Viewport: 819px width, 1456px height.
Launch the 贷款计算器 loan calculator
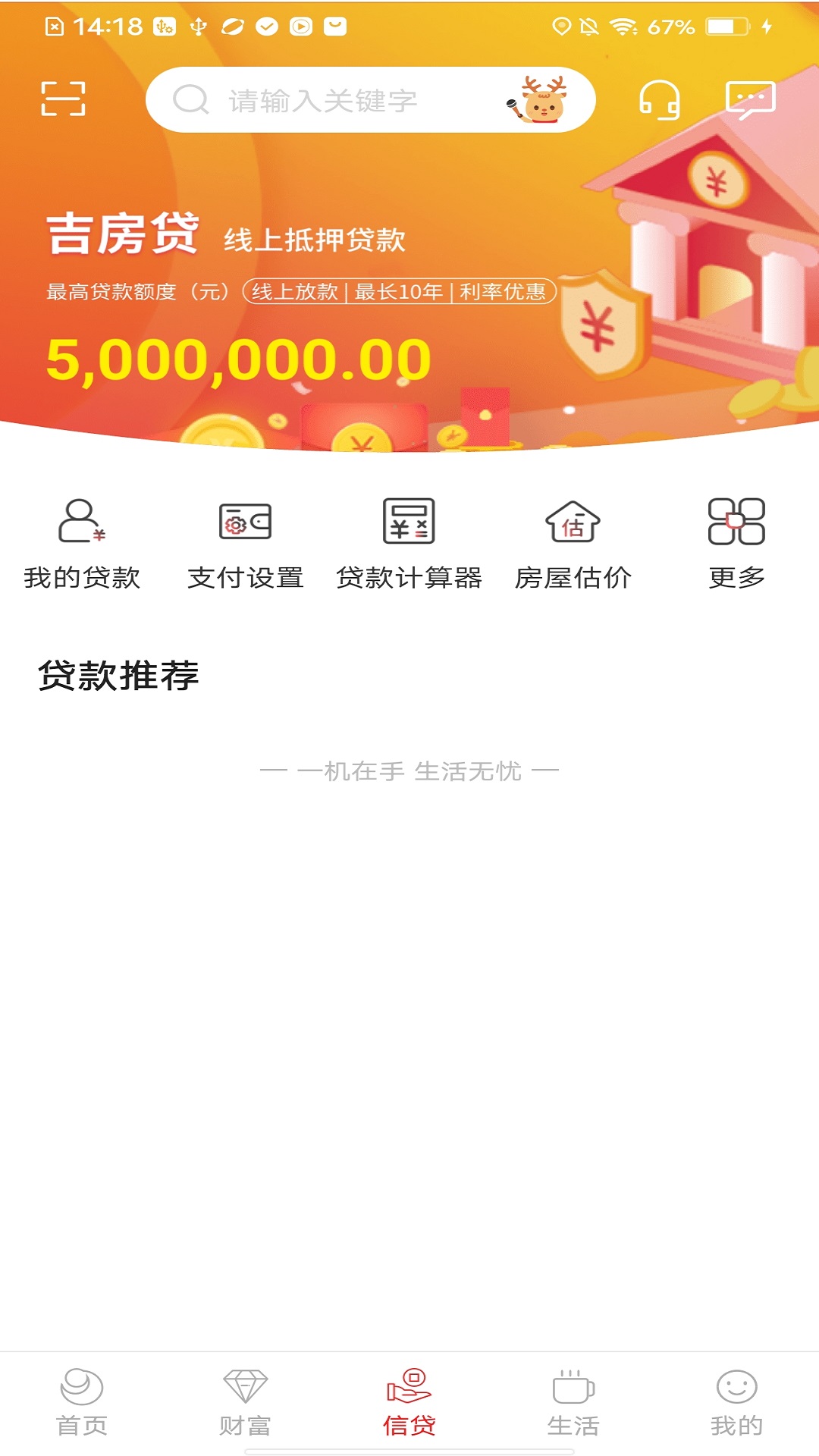[x=409, y=543]
